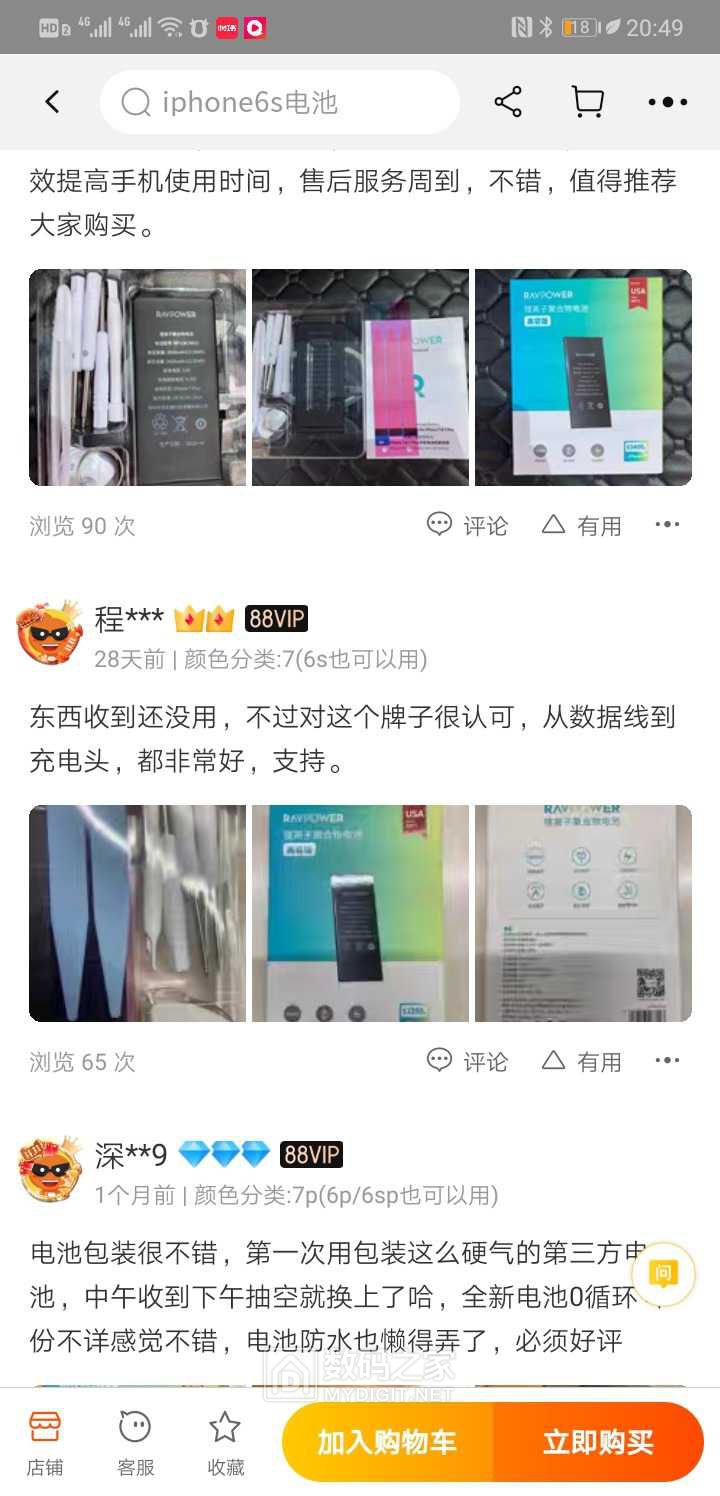720x1496 pixels.
Task: Comment on the review with 90 views
Action: tap(468, 525)
